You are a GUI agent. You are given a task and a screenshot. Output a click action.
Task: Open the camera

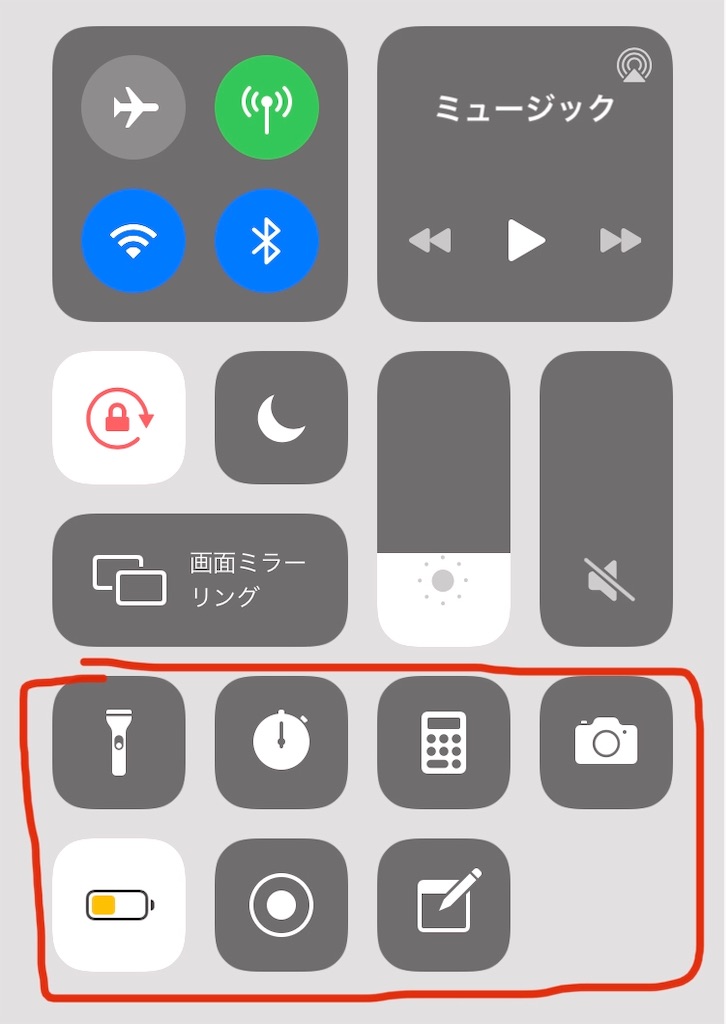tap(606, 742)
